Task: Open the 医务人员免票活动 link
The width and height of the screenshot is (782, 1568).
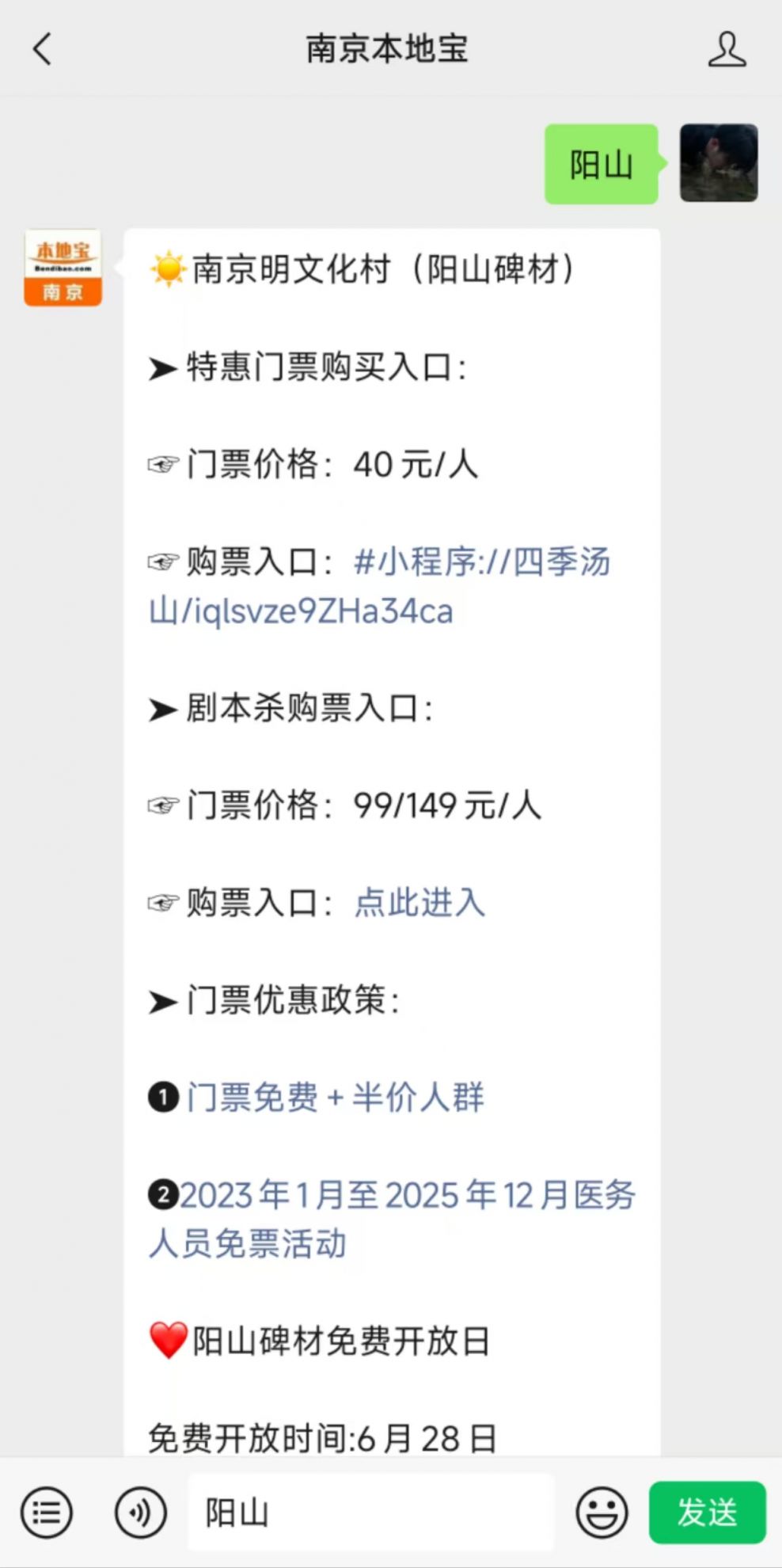Action: (393, 1220)
